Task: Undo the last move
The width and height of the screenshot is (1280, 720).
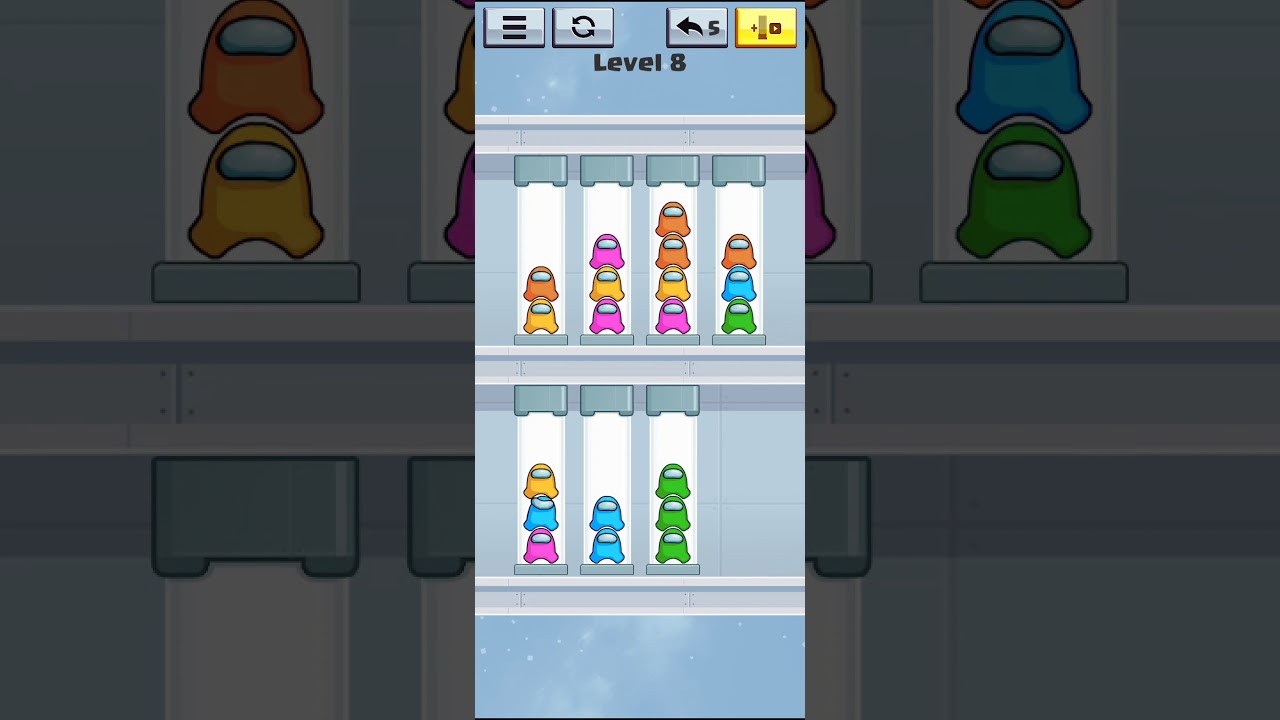Action: click(697, 27)
